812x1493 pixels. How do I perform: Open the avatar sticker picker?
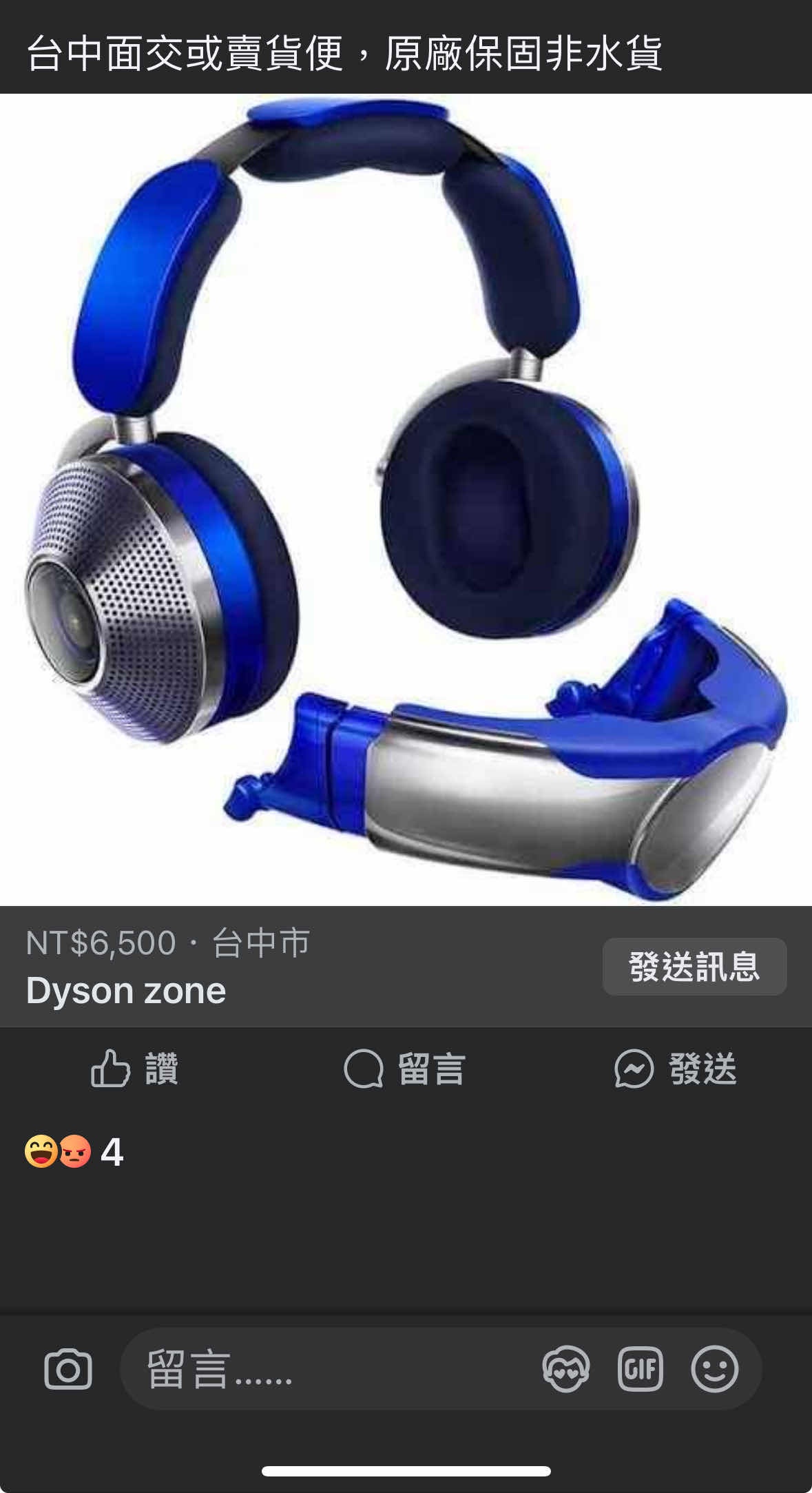click(566, 1369)
